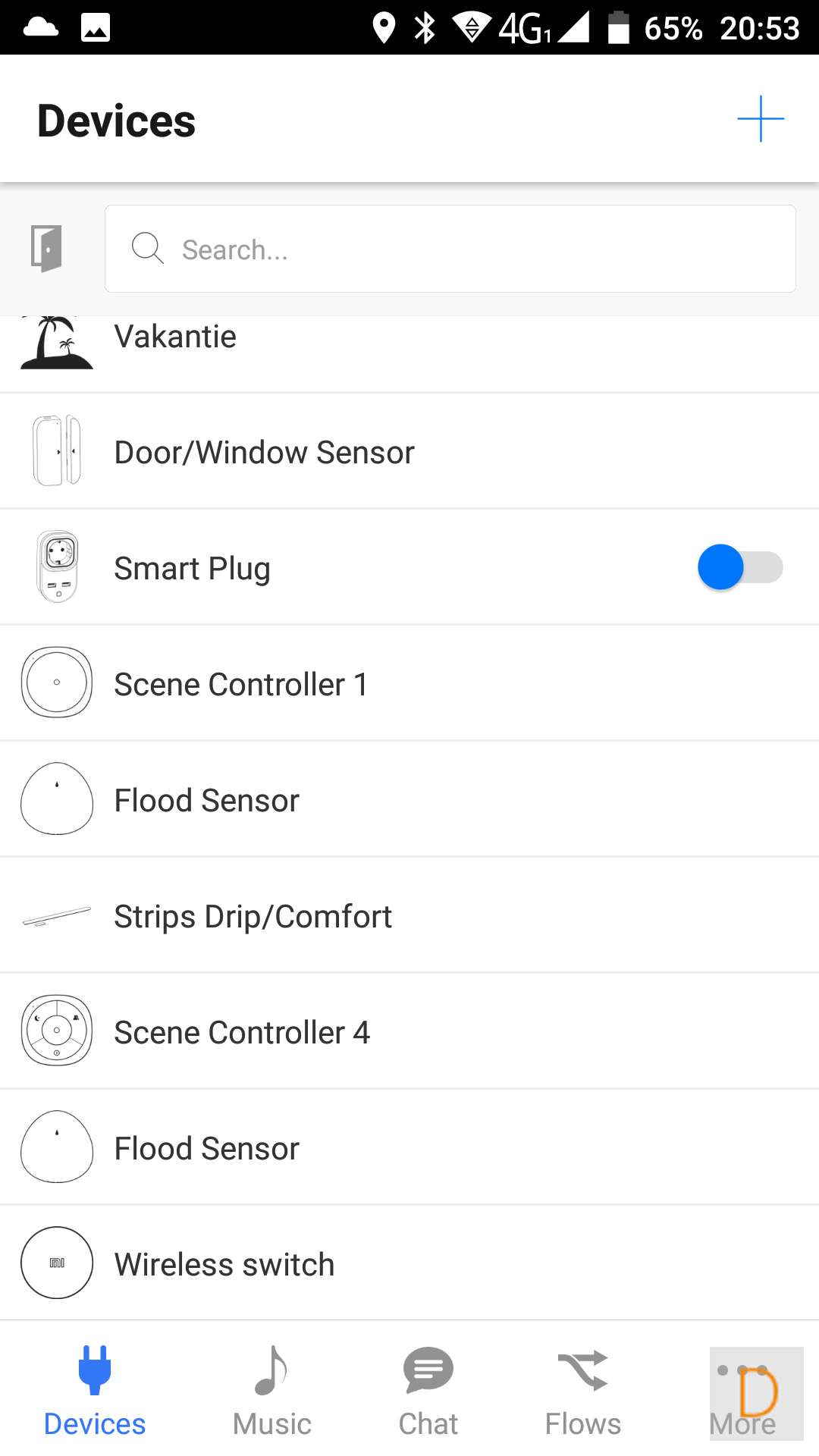Screen dimensions: 819x1456
Task: Switch to the Chat tab
Action: 428,1392
